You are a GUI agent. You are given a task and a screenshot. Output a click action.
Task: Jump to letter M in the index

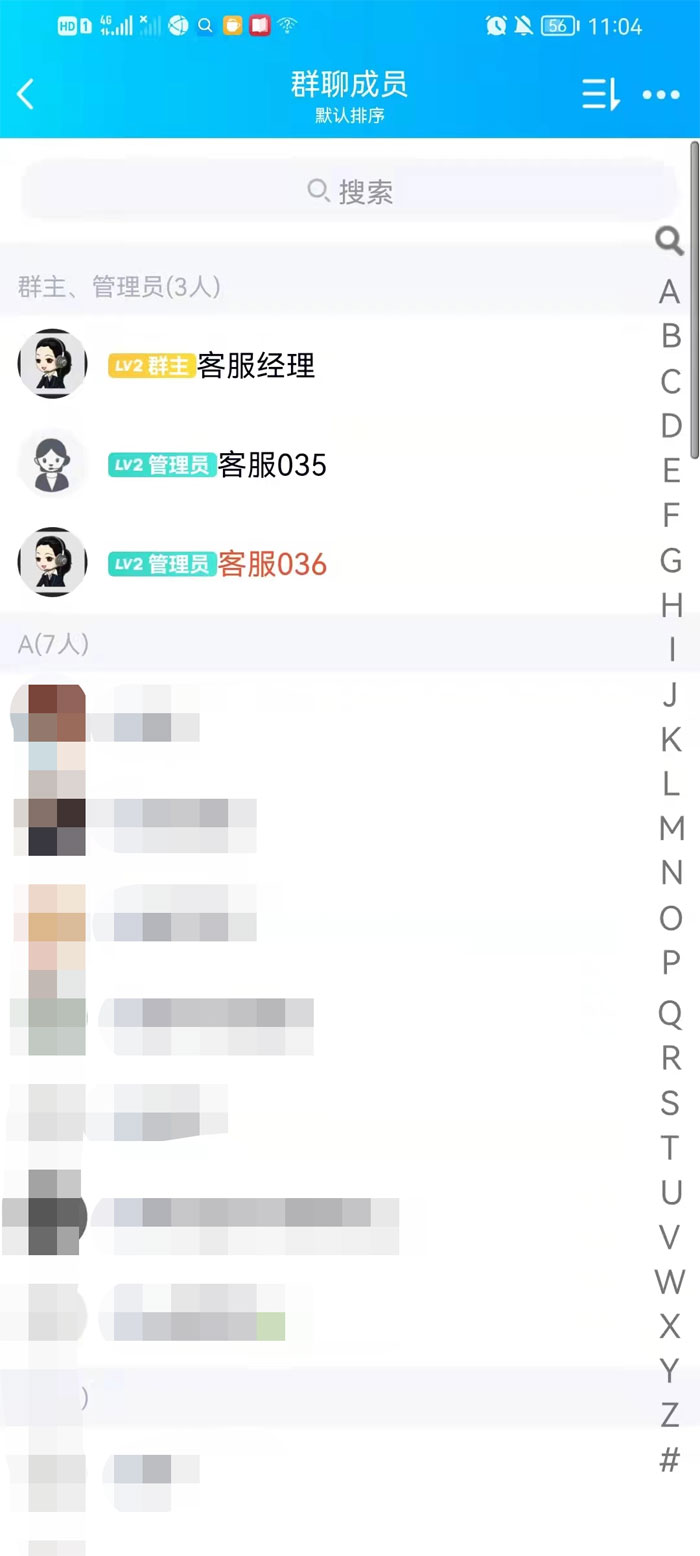[x=671, y=828]
